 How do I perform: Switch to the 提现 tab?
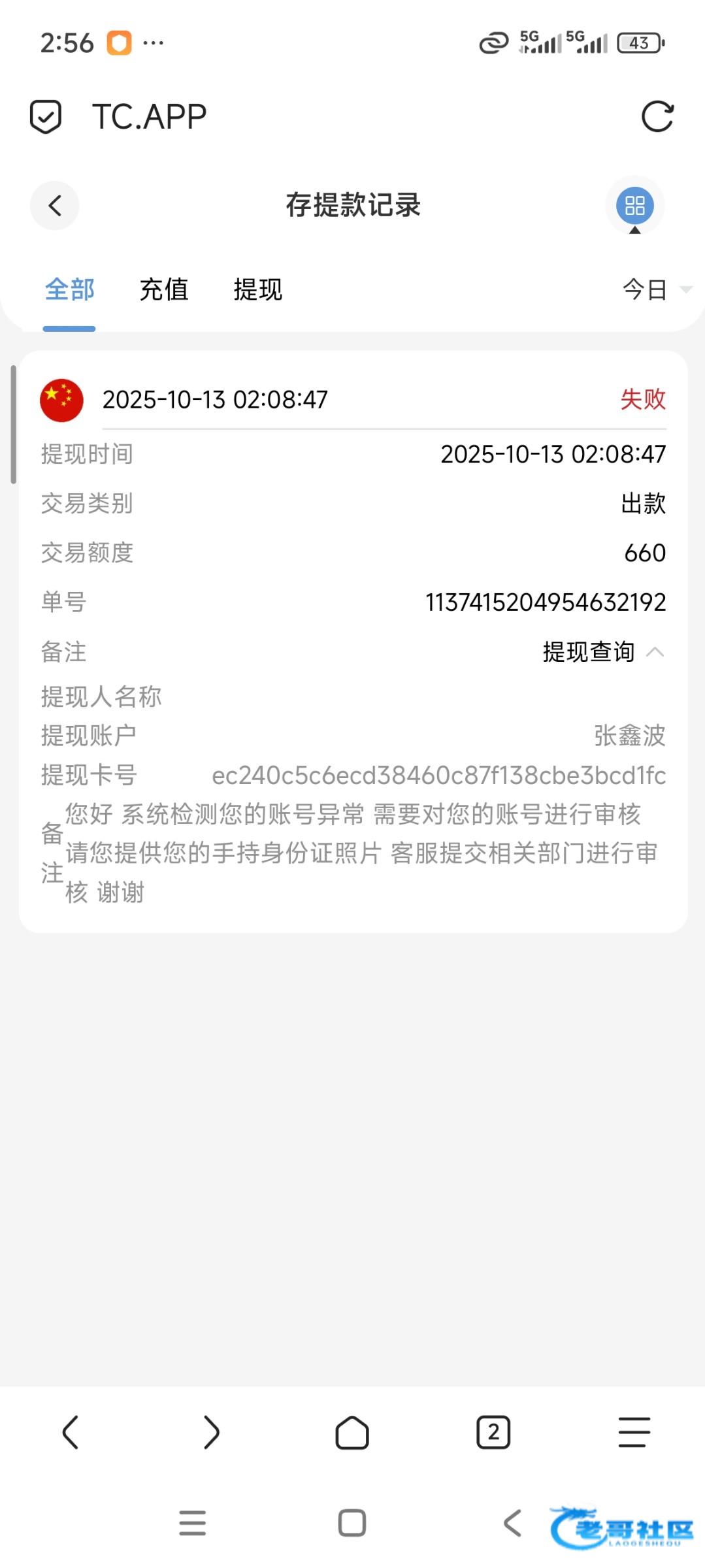[258, 289]
